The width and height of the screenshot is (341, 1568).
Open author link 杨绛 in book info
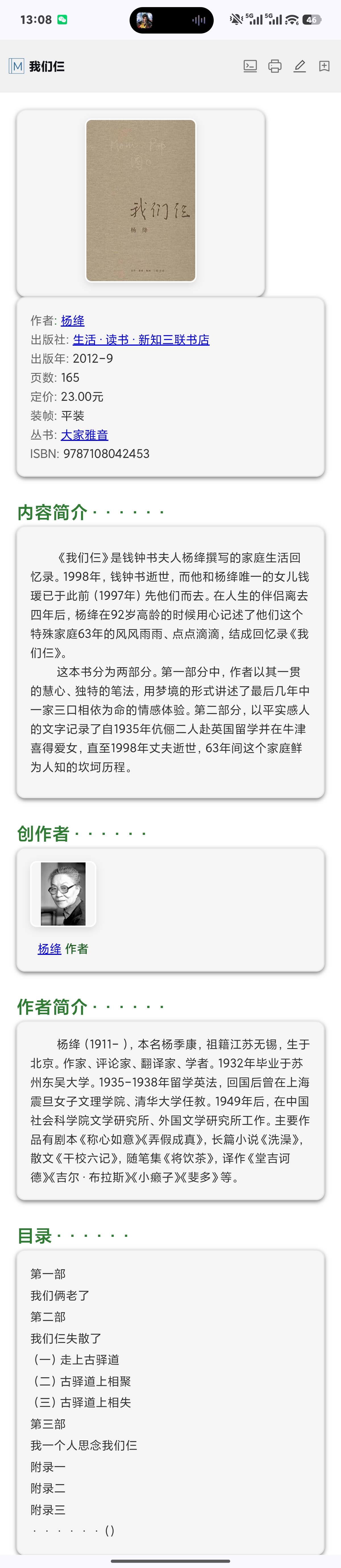[72, 321]
